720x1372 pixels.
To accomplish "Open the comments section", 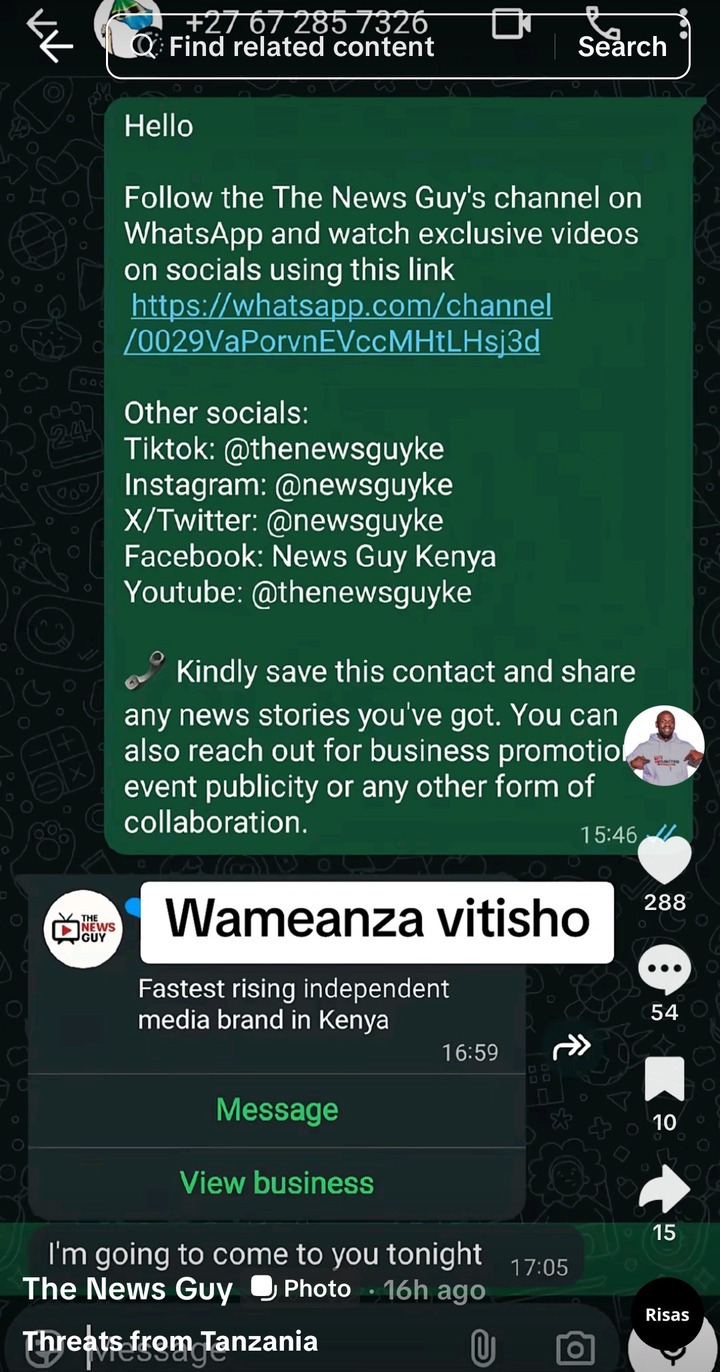I will 664,970.
